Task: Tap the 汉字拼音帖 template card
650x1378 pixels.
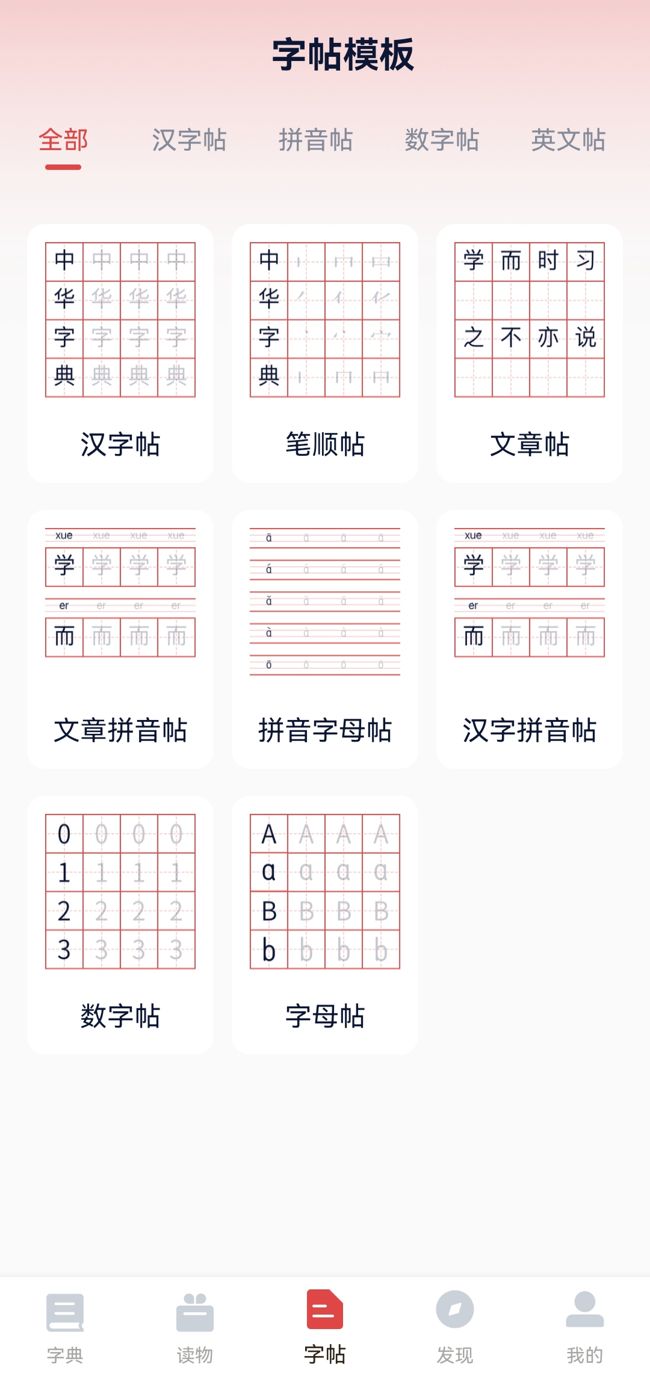Action: [x=529, y=639]
